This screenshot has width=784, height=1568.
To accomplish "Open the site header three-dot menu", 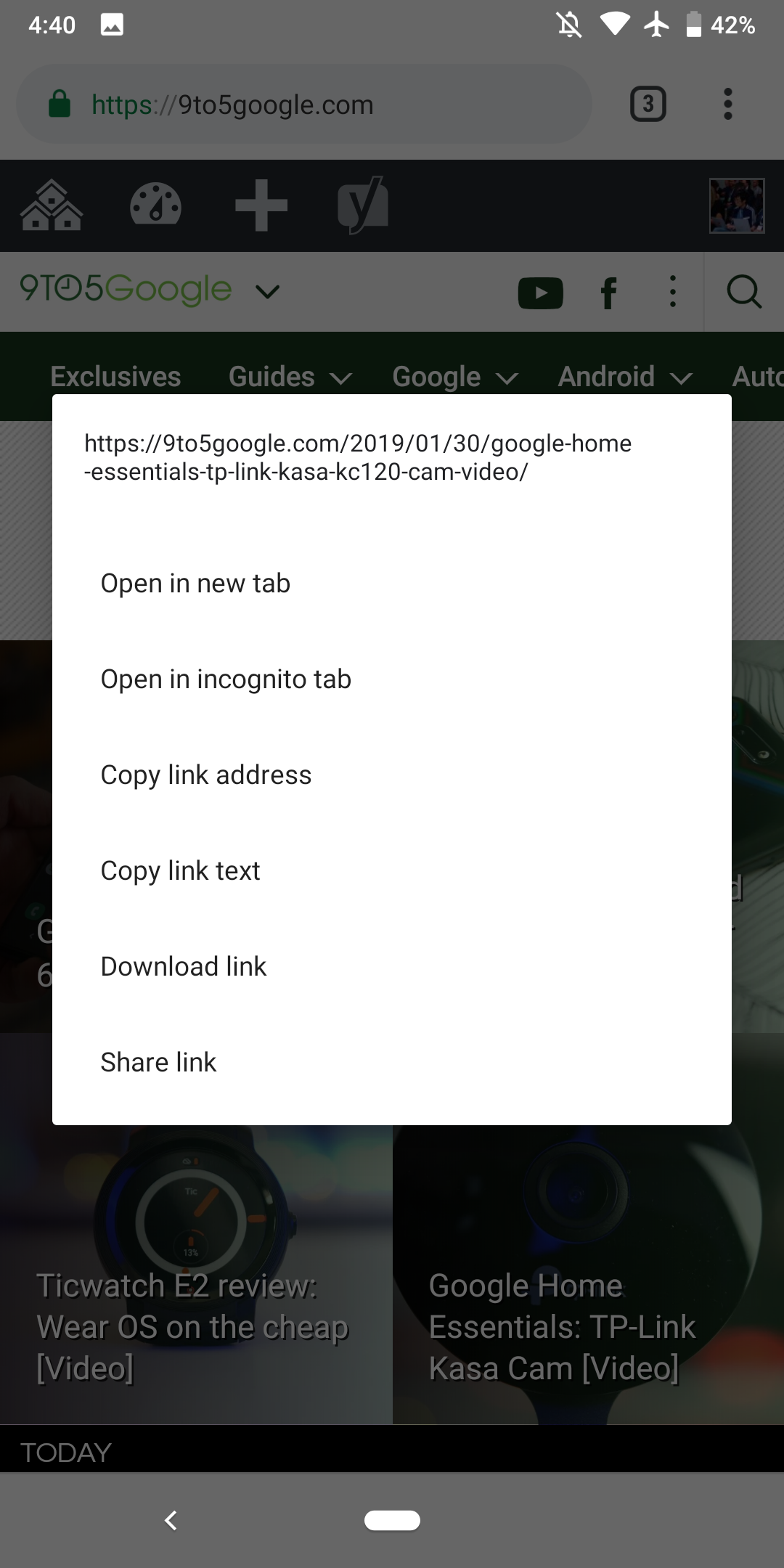I will (671, 292).
